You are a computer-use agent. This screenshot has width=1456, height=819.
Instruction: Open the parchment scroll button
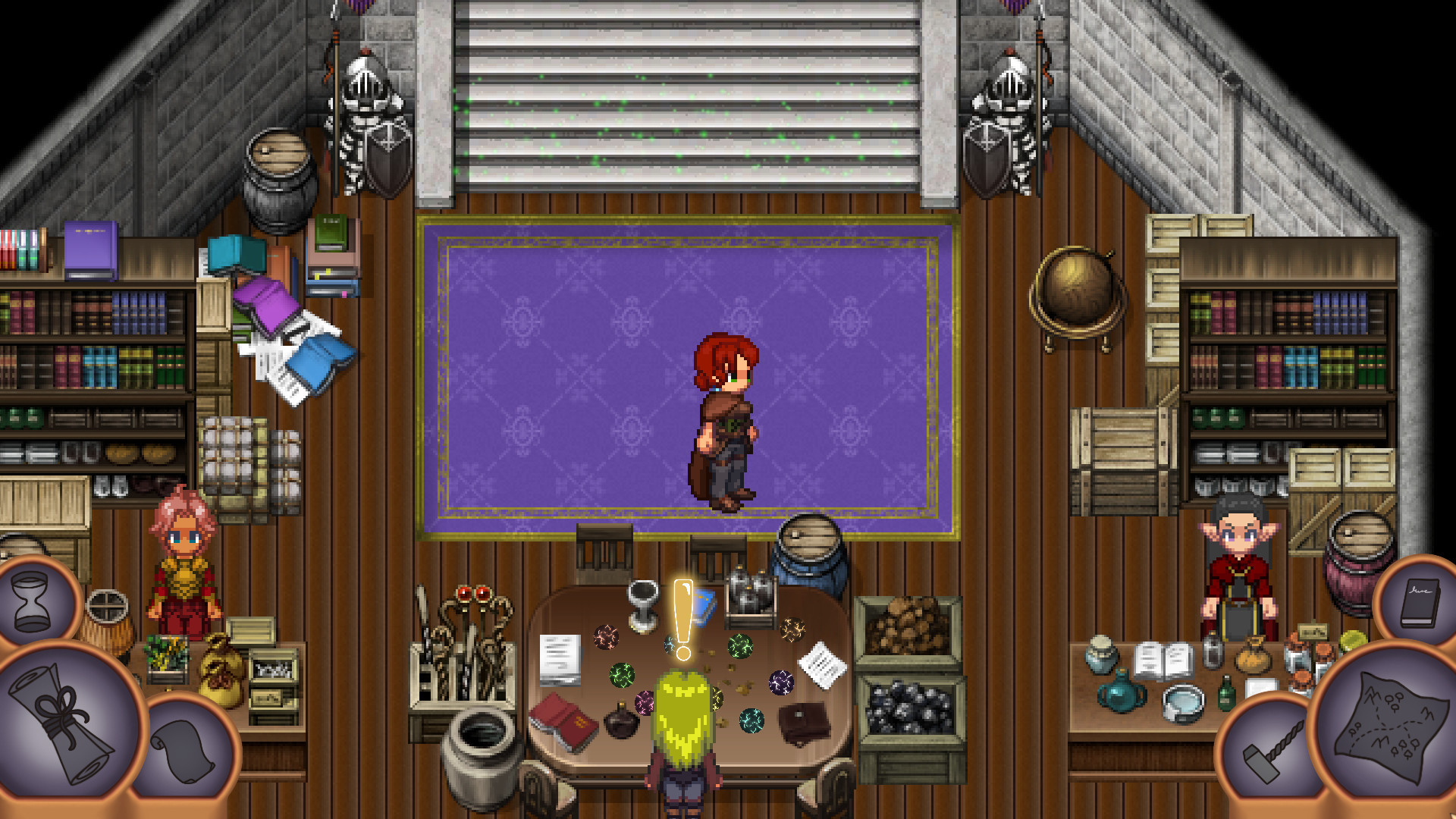click(186, 751)
